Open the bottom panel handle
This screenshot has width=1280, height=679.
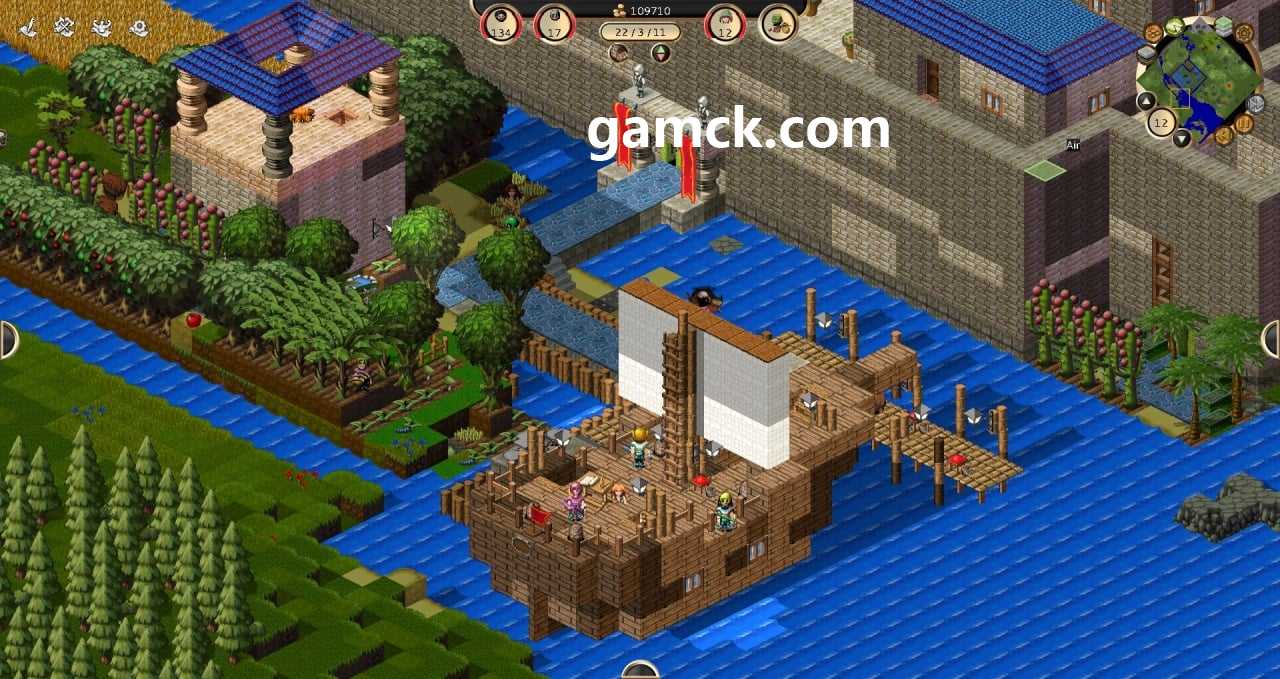coord(640,670)
